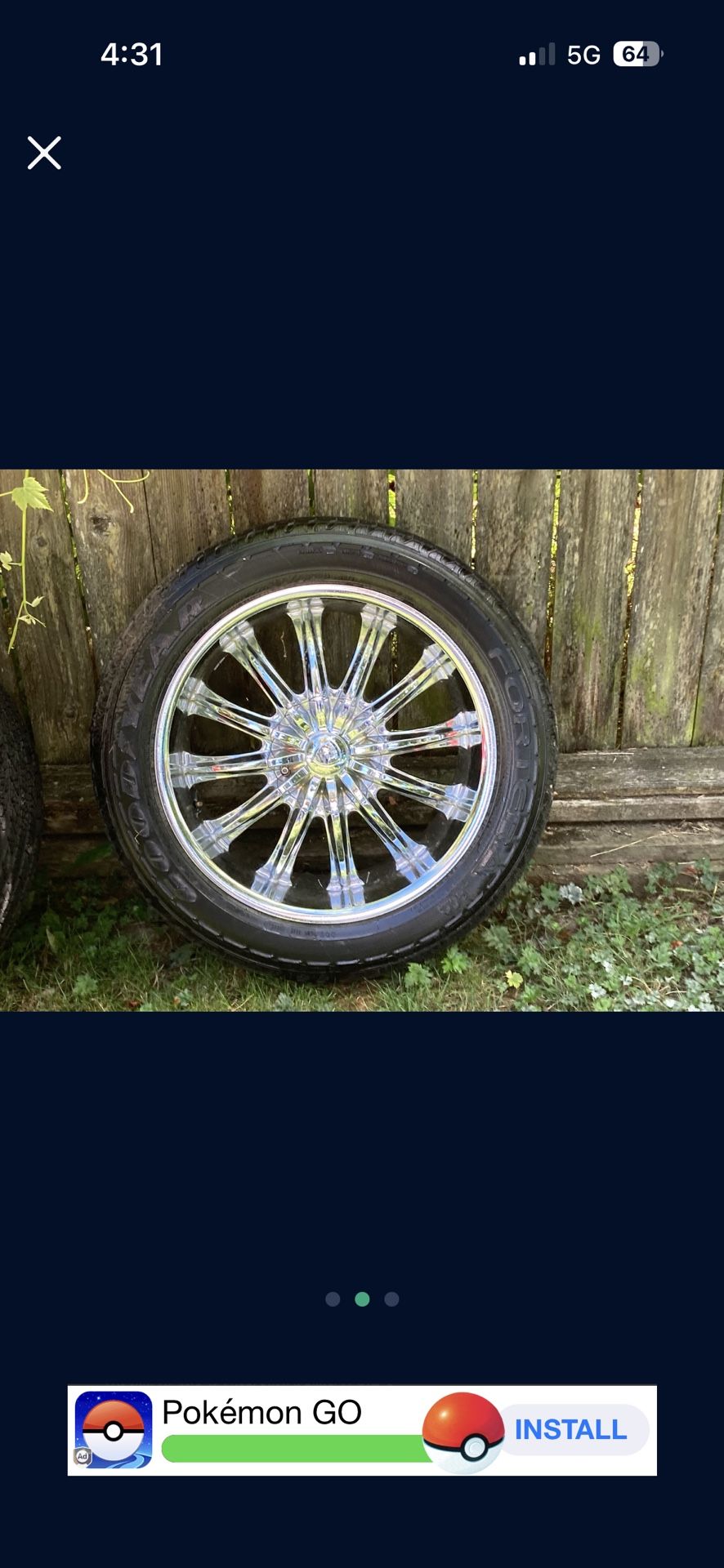Screen dimensions: 724x1568
Task: Install Pokémon GO from the ad
Action: tap(571, 1430)
